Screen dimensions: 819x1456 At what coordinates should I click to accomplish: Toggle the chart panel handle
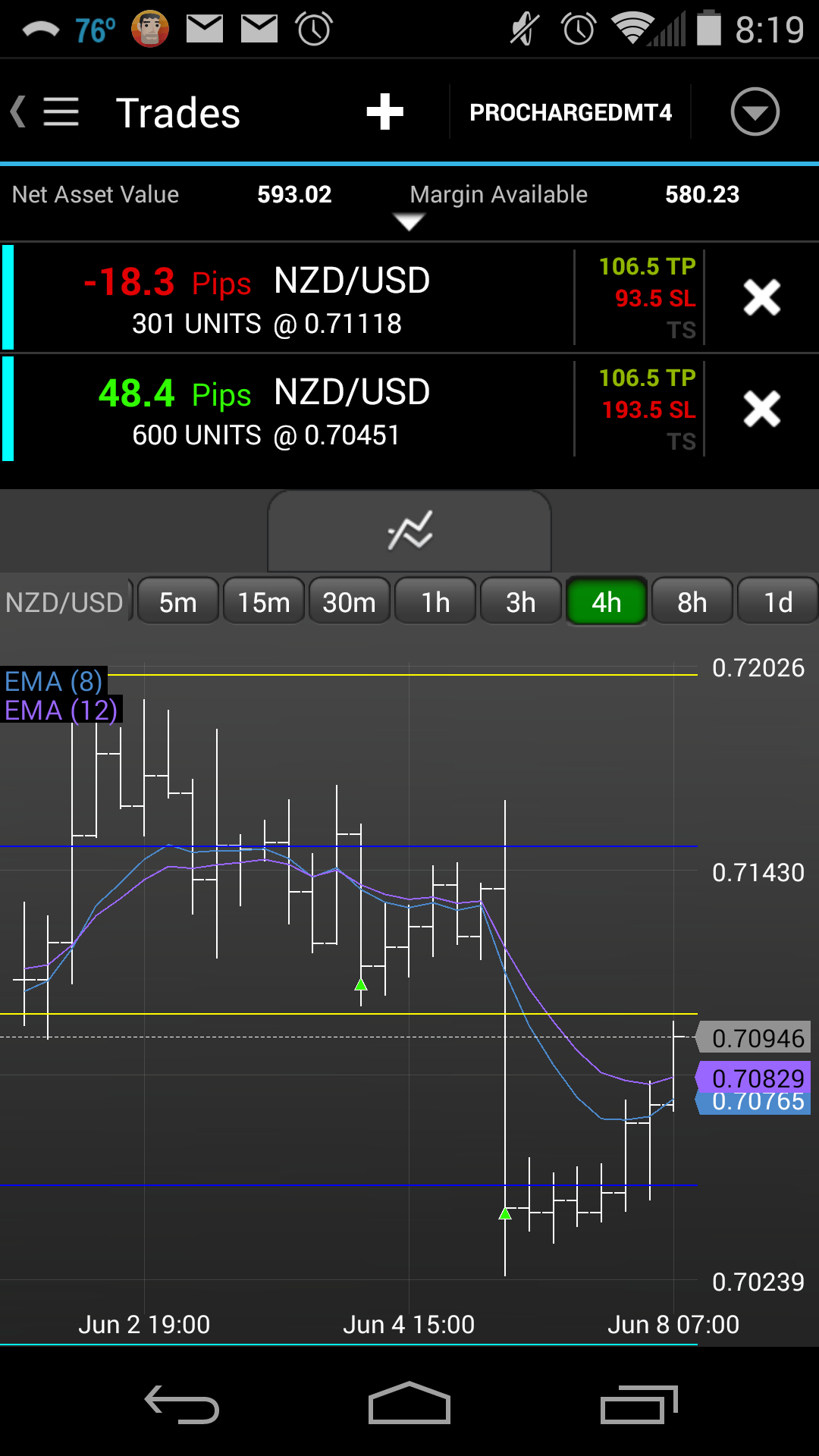click(x=409, y=531)
